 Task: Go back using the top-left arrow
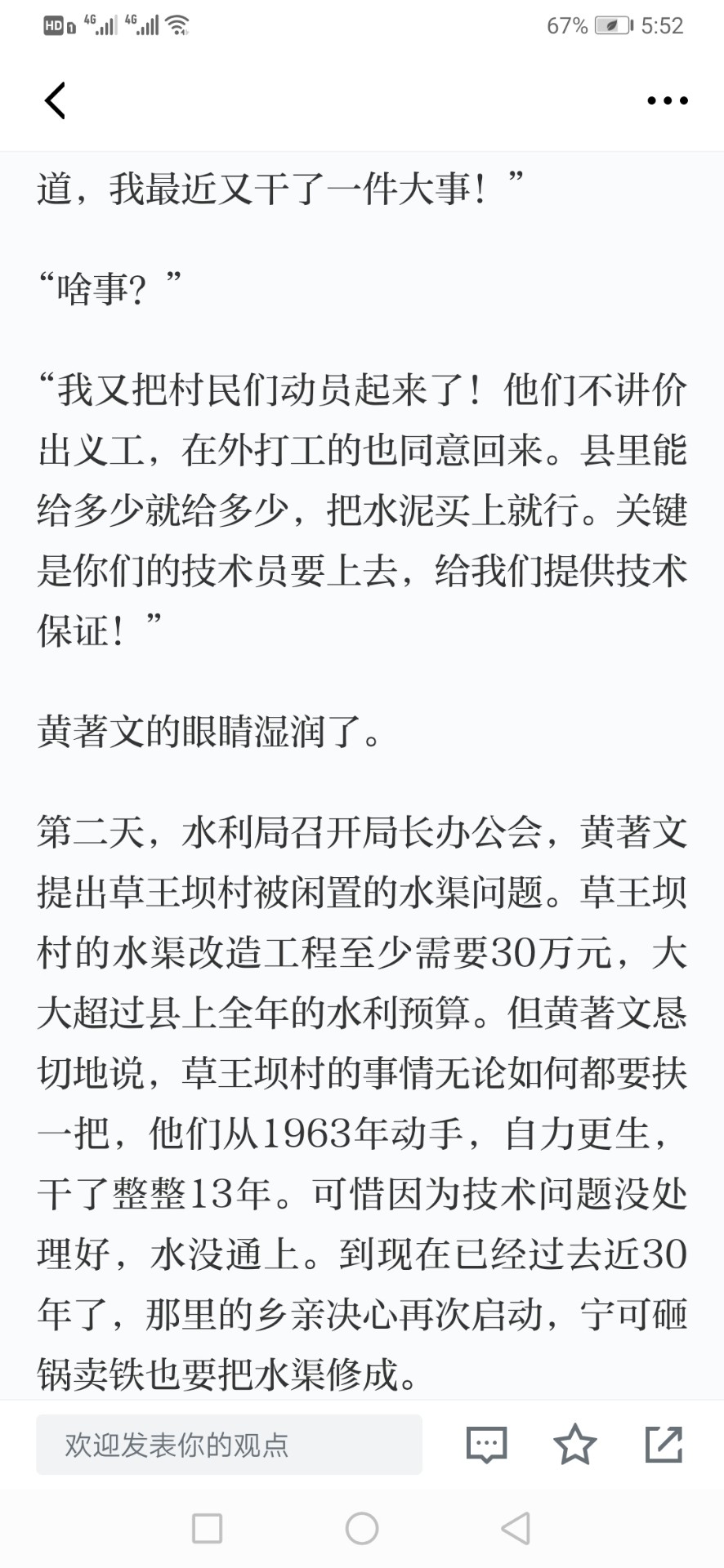[55, 101]
